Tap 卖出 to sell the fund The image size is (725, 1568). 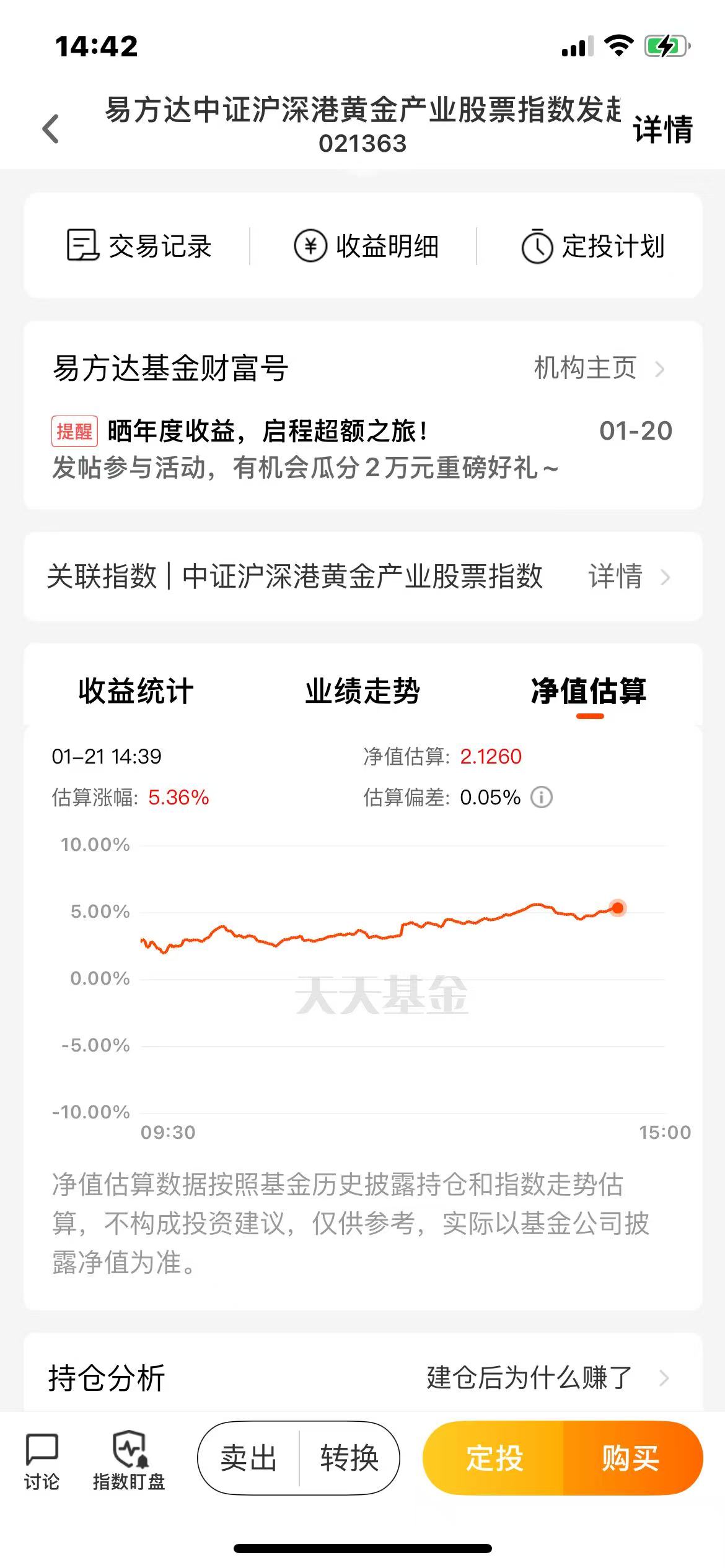[x=248, y=1458]
